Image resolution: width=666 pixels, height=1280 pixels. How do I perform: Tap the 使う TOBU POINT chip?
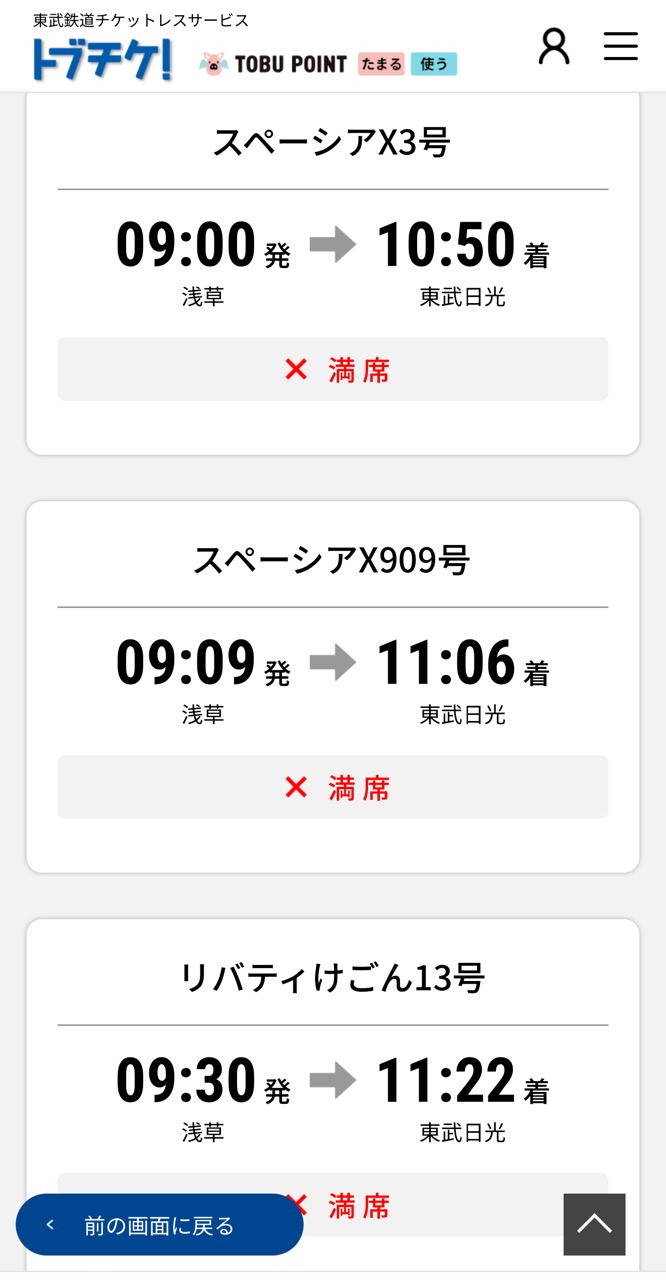coord(434,64)
